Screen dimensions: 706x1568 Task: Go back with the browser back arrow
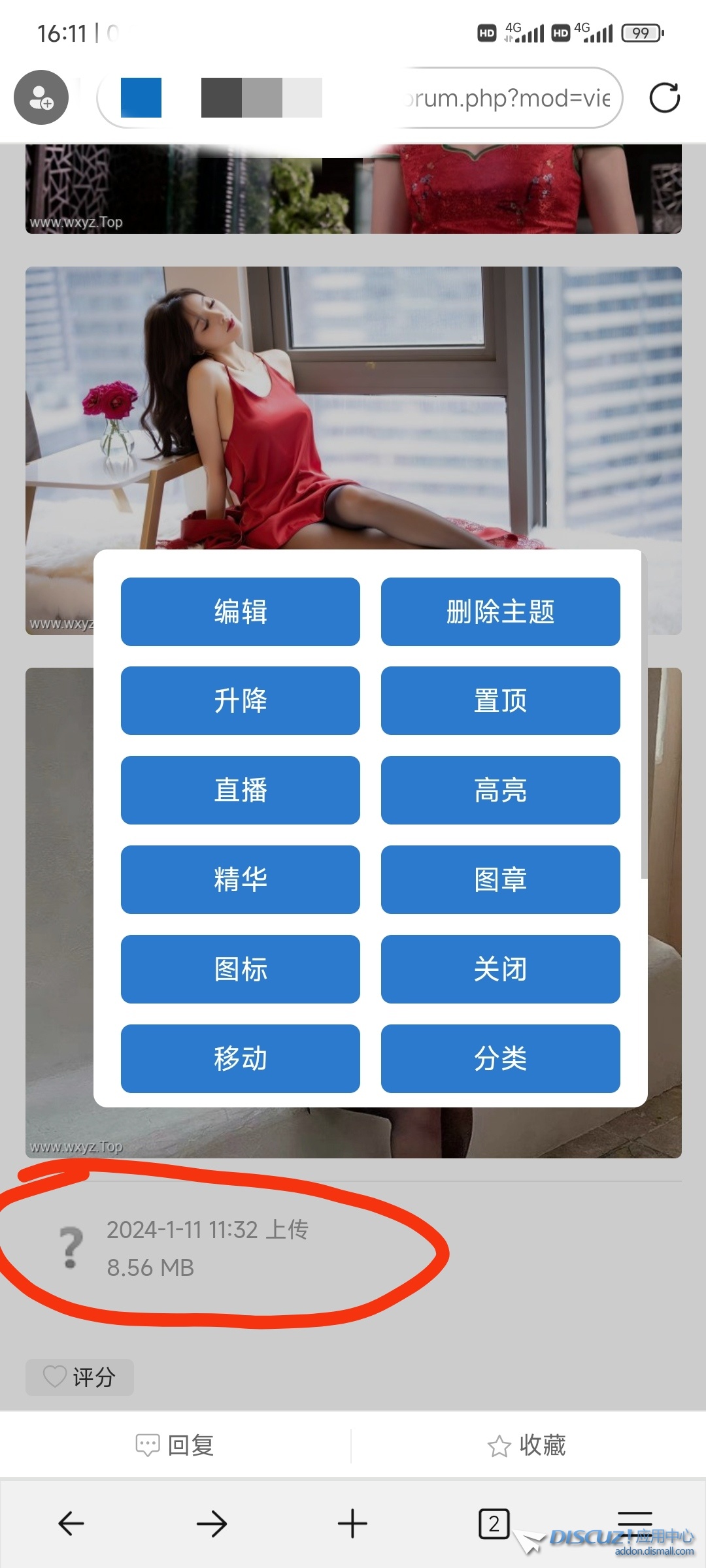pyautogui.click(x=71, y=1524)
